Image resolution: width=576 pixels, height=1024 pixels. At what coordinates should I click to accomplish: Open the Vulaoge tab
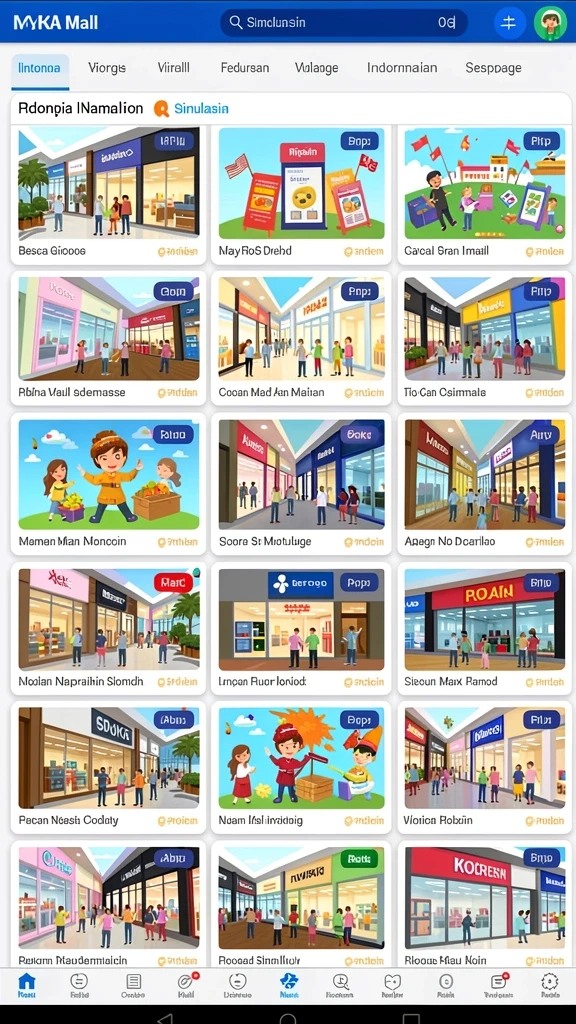[316, 67]
